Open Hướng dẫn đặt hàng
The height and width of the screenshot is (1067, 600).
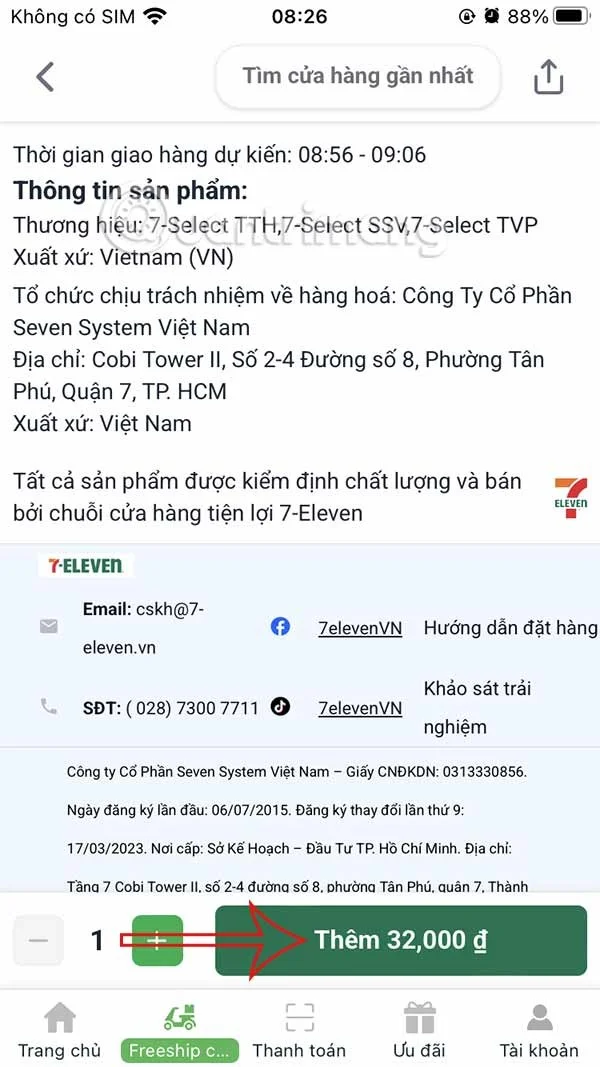coord(510,628)
